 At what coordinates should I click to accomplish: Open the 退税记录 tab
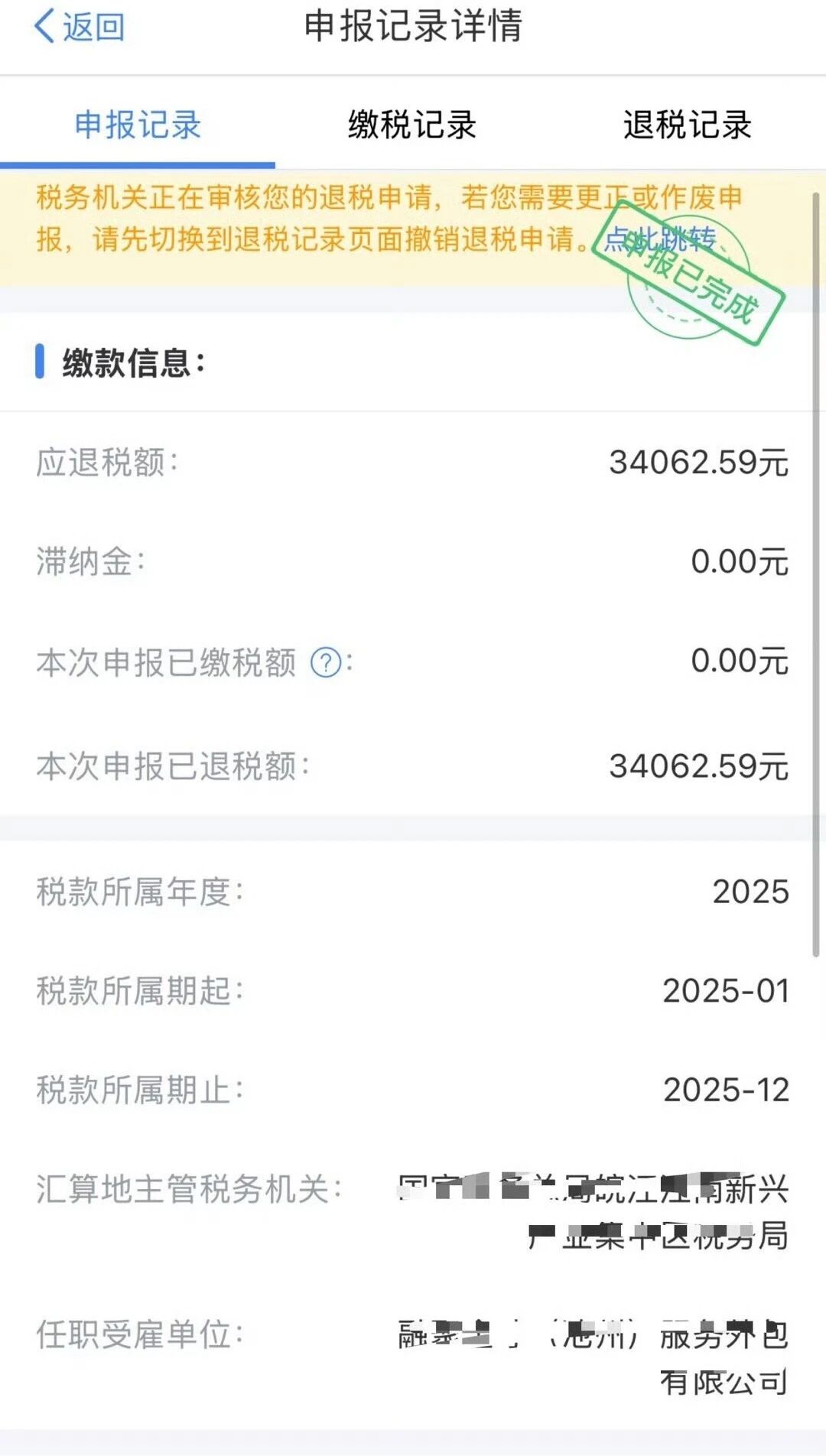[687, 125]
